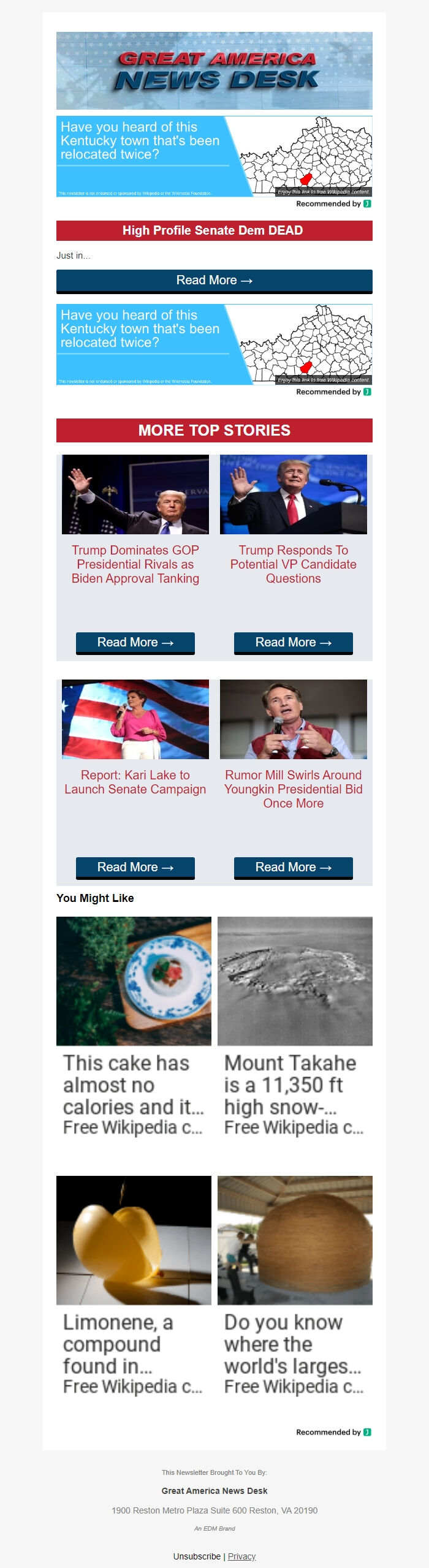This screenshot has width=429, height=1568.
Task: View the Mount Takahe recommended article
Action: pyautogui.click(x=295, y=1026)
